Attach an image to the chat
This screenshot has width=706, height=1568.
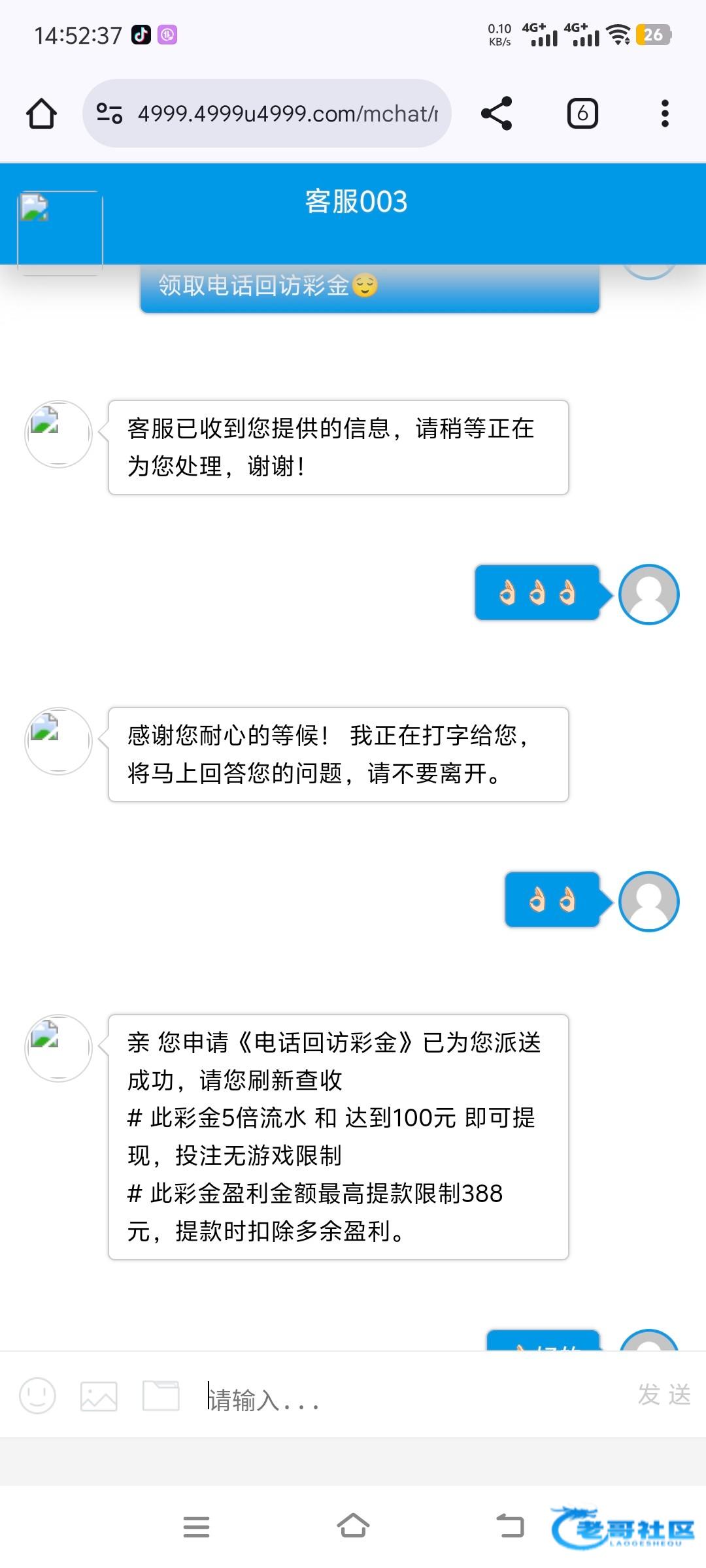point(99,1396)
